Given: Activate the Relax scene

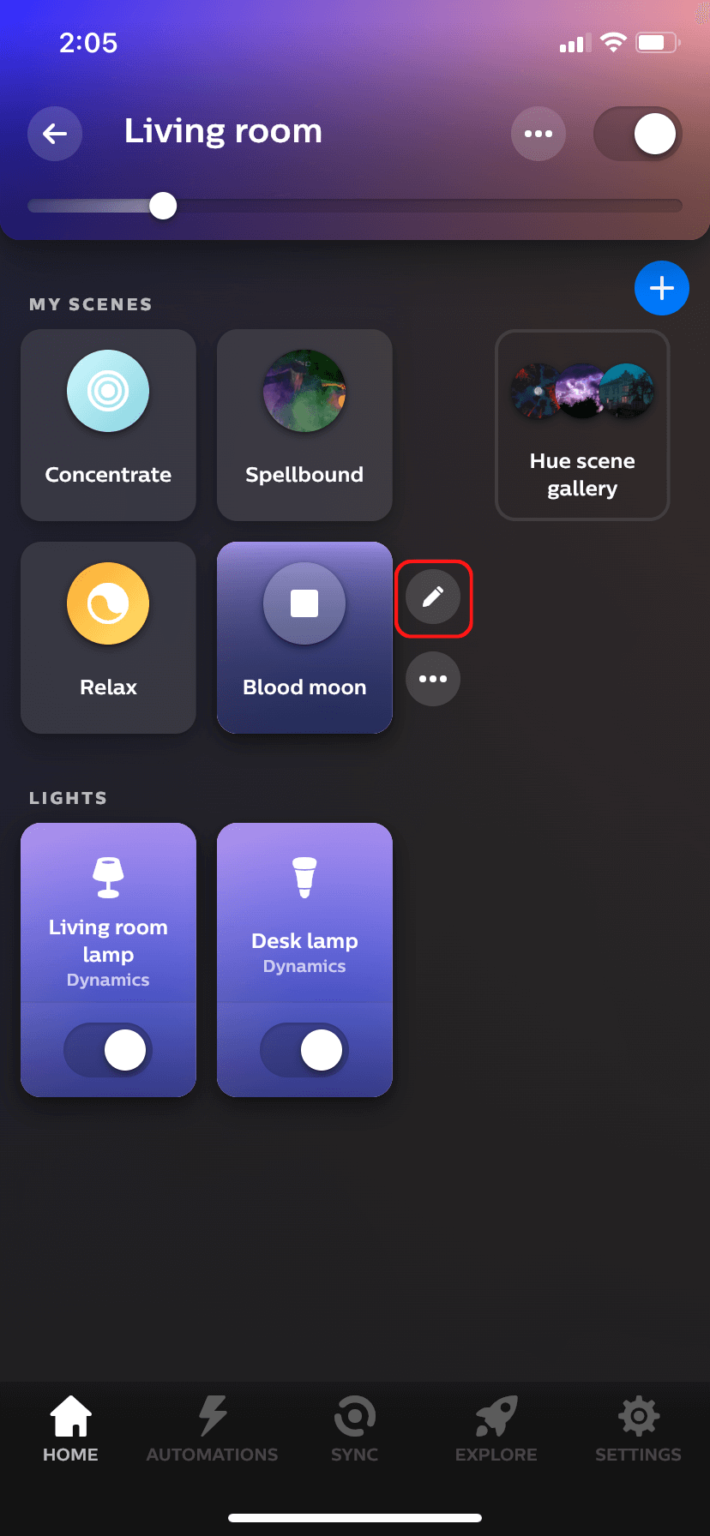Looking at the screenshot, I should (108, 637).
